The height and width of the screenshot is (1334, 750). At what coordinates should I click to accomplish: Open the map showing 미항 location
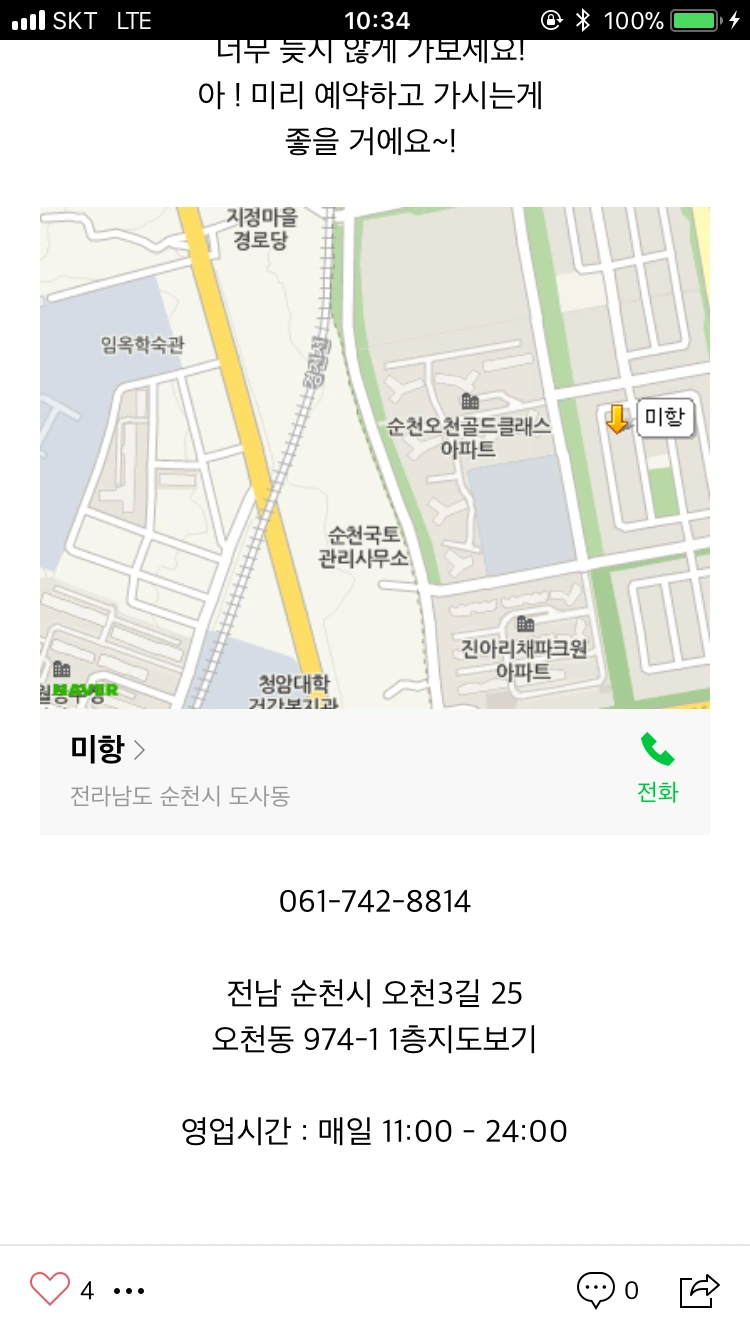click(x=375, y=458)
